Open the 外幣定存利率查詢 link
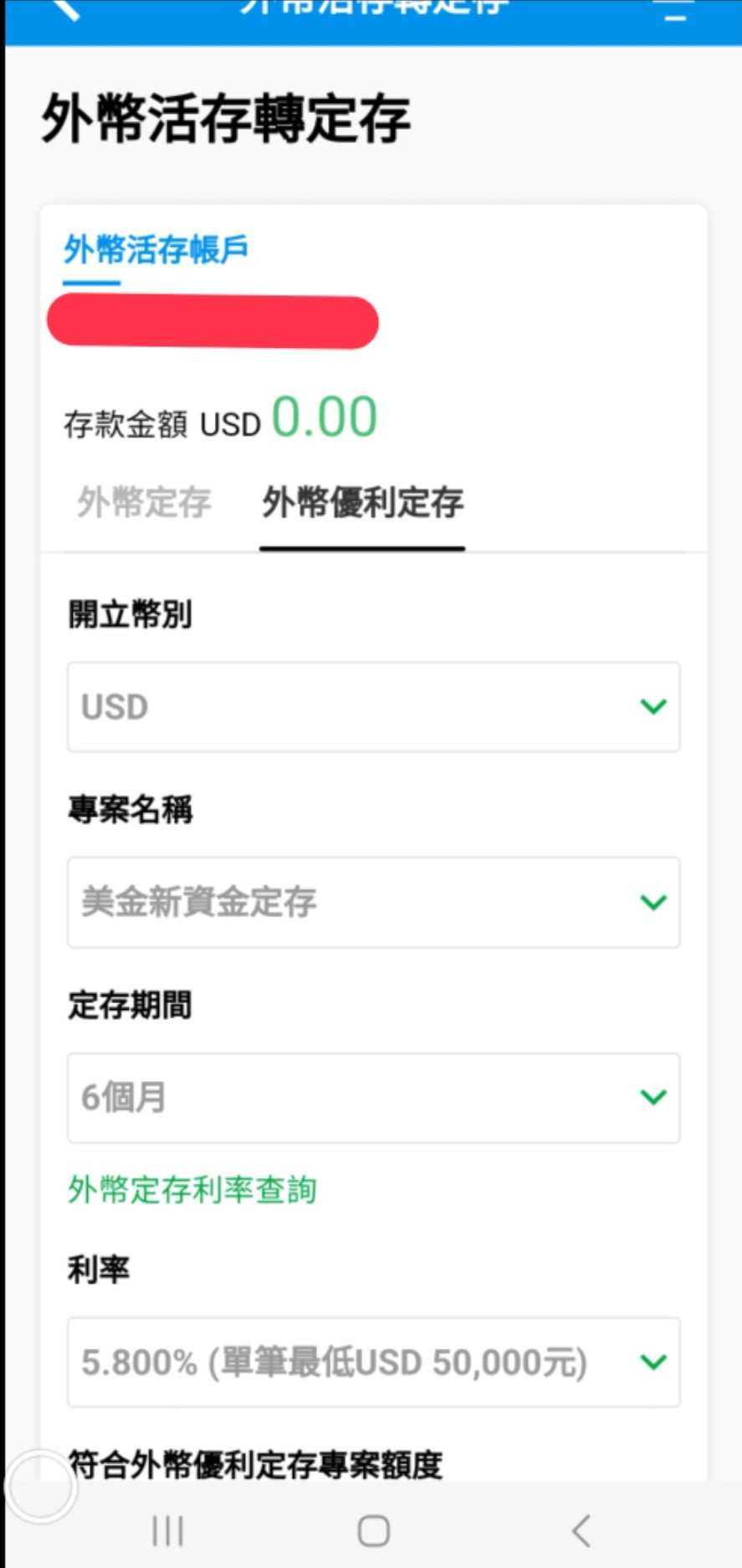Screen dimensions: 742x1568 [192, 1189]
